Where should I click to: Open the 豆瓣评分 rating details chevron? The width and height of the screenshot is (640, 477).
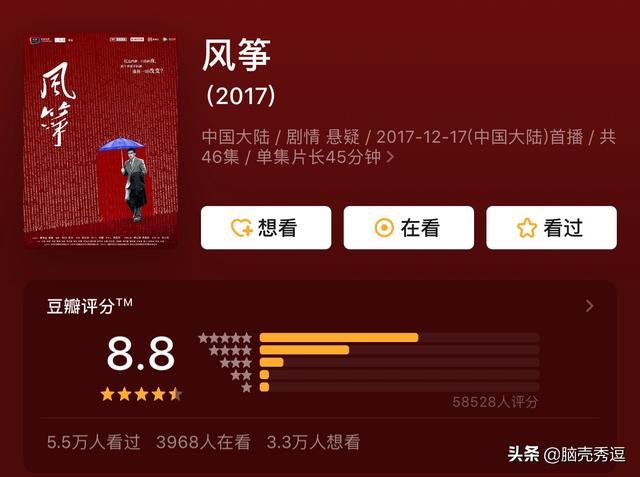590,306
